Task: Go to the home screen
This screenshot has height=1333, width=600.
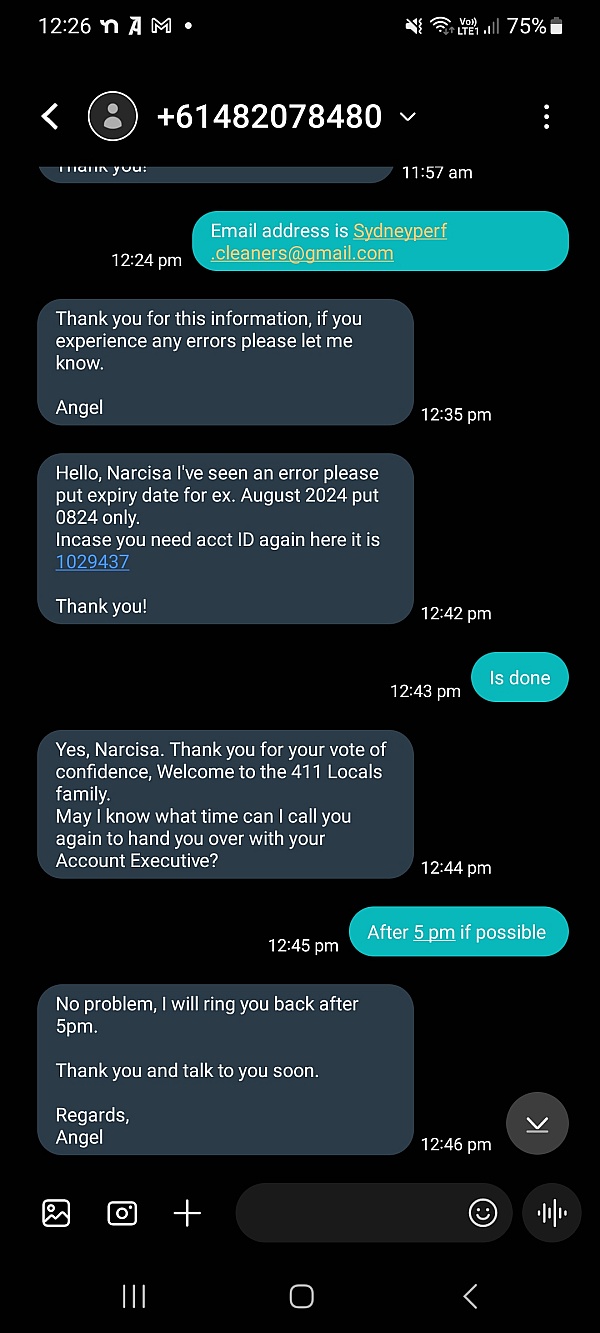Action: click(x=301, y=1297)
